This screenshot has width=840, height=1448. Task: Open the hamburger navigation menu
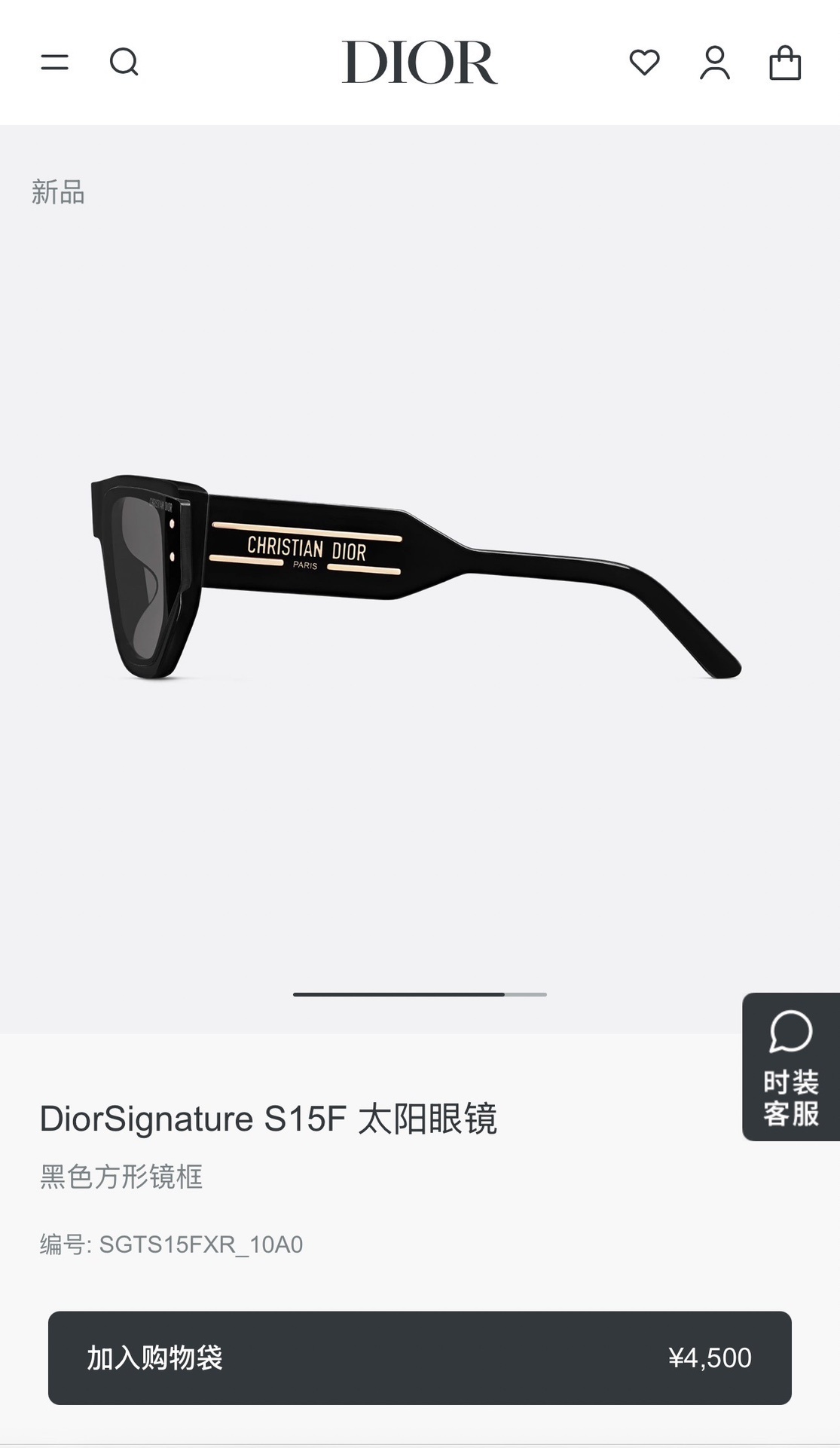click(53, 63)
